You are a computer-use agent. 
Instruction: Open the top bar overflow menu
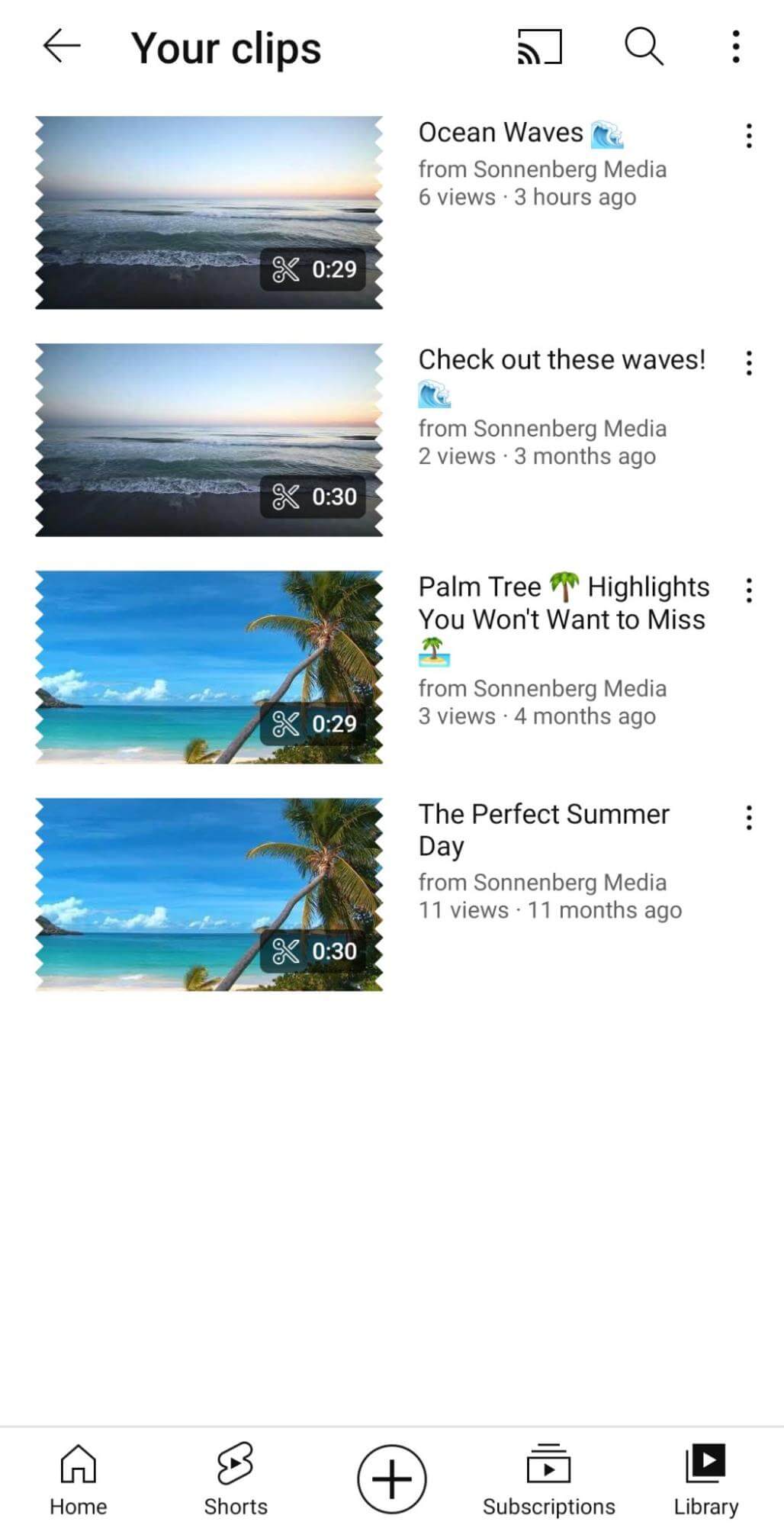[735, 47]
